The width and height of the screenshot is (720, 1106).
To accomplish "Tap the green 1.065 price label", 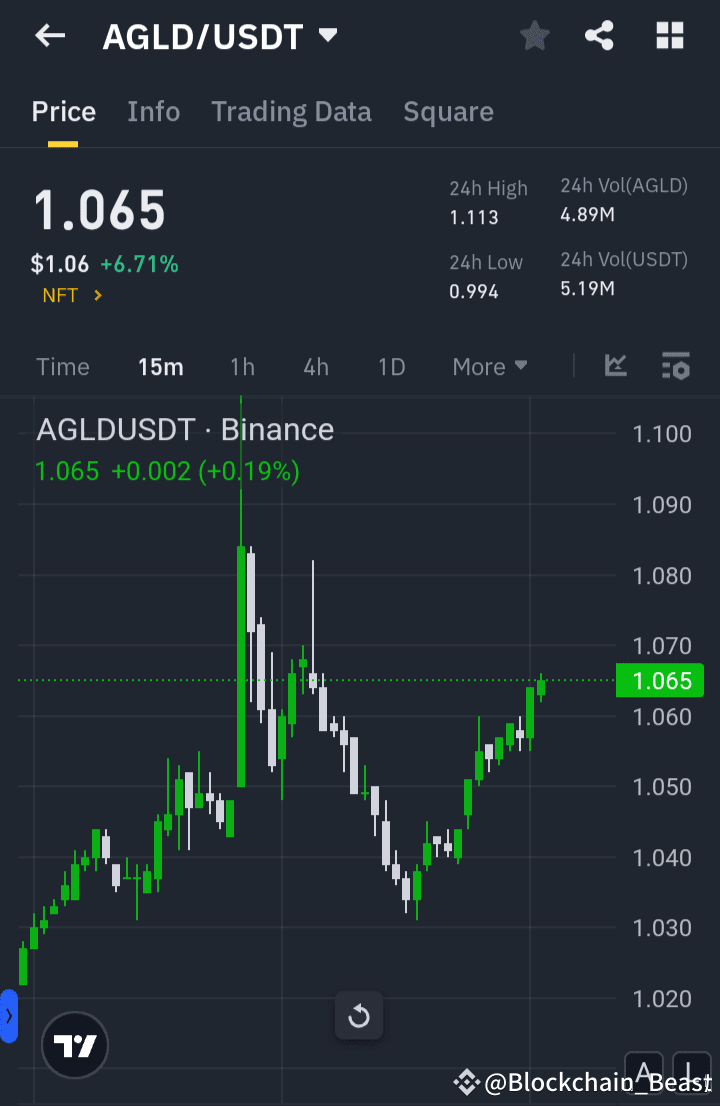I will point(659,680).
